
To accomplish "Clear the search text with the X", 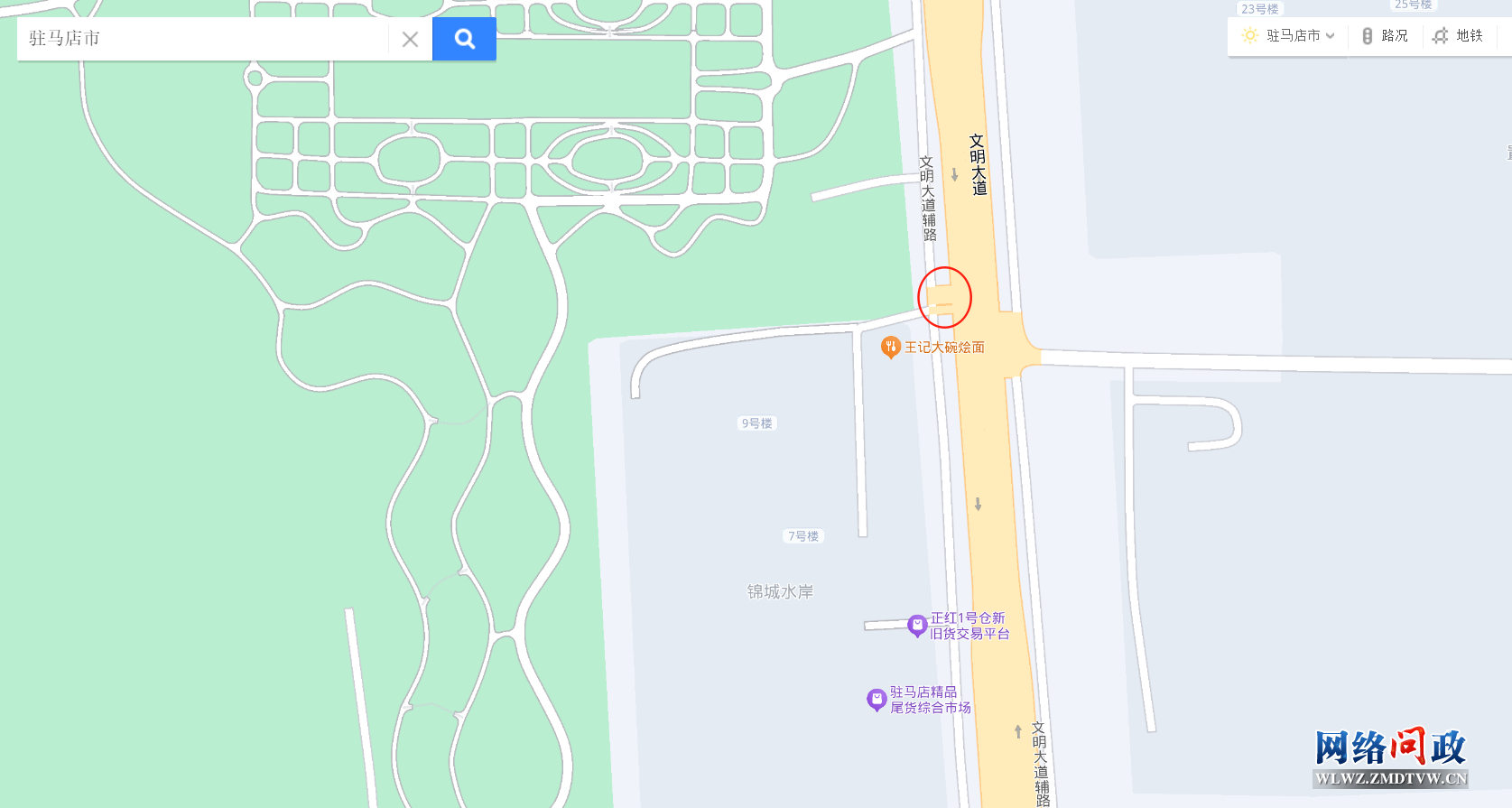I will (x=410, y=39).
